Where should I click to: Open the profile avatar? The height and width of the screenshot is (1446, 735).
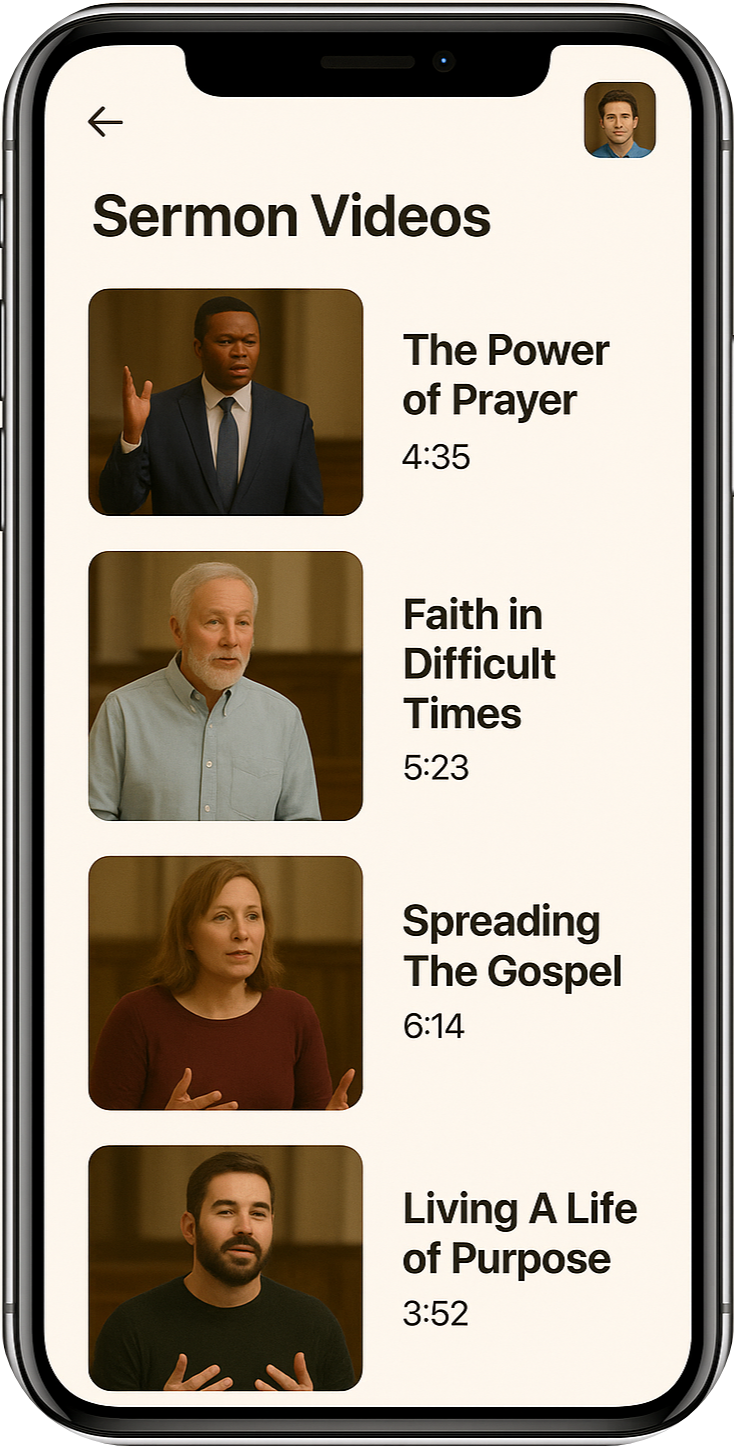click(x=619, y=120)
